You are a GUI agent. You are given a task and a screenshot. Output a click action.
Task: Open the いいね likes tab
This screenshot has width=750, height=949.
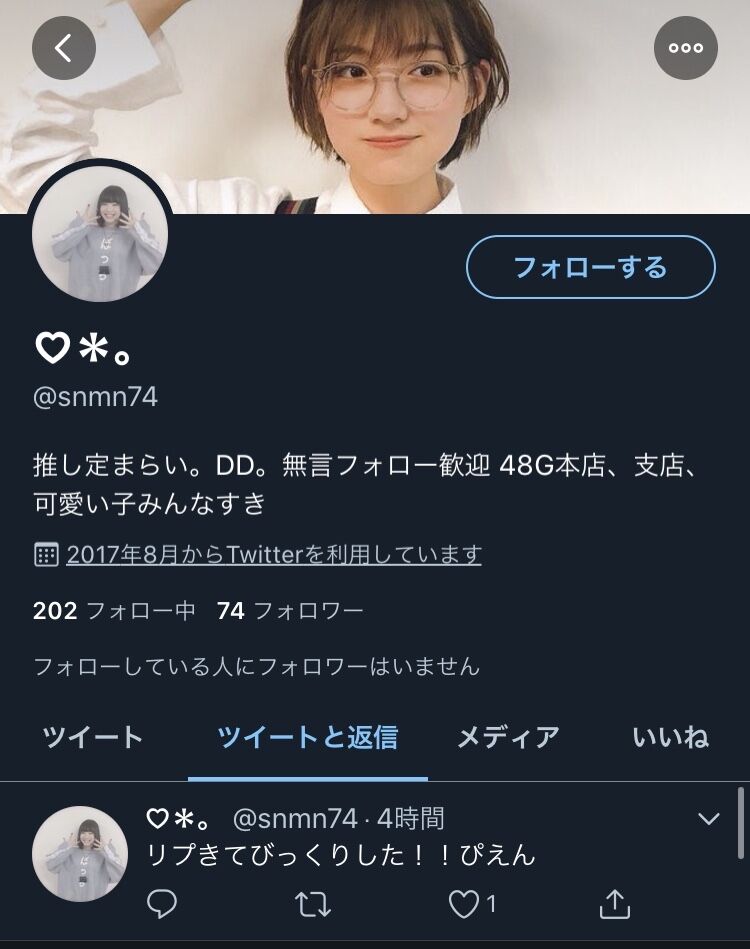pyautogui.click(x=671, y=738)
